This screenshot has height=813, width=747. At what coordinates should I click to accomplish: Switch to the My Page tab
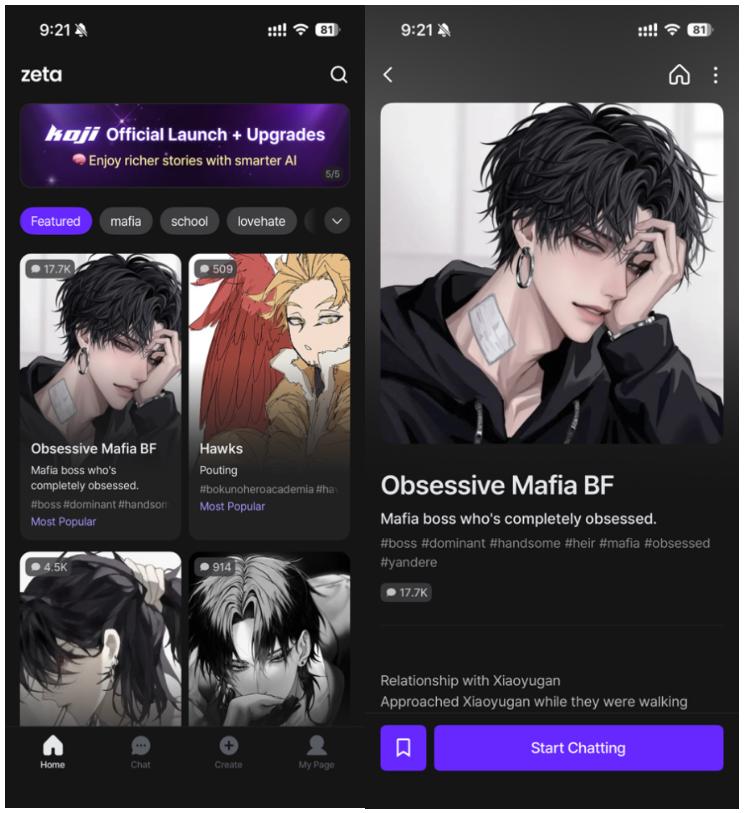[316, 752]
